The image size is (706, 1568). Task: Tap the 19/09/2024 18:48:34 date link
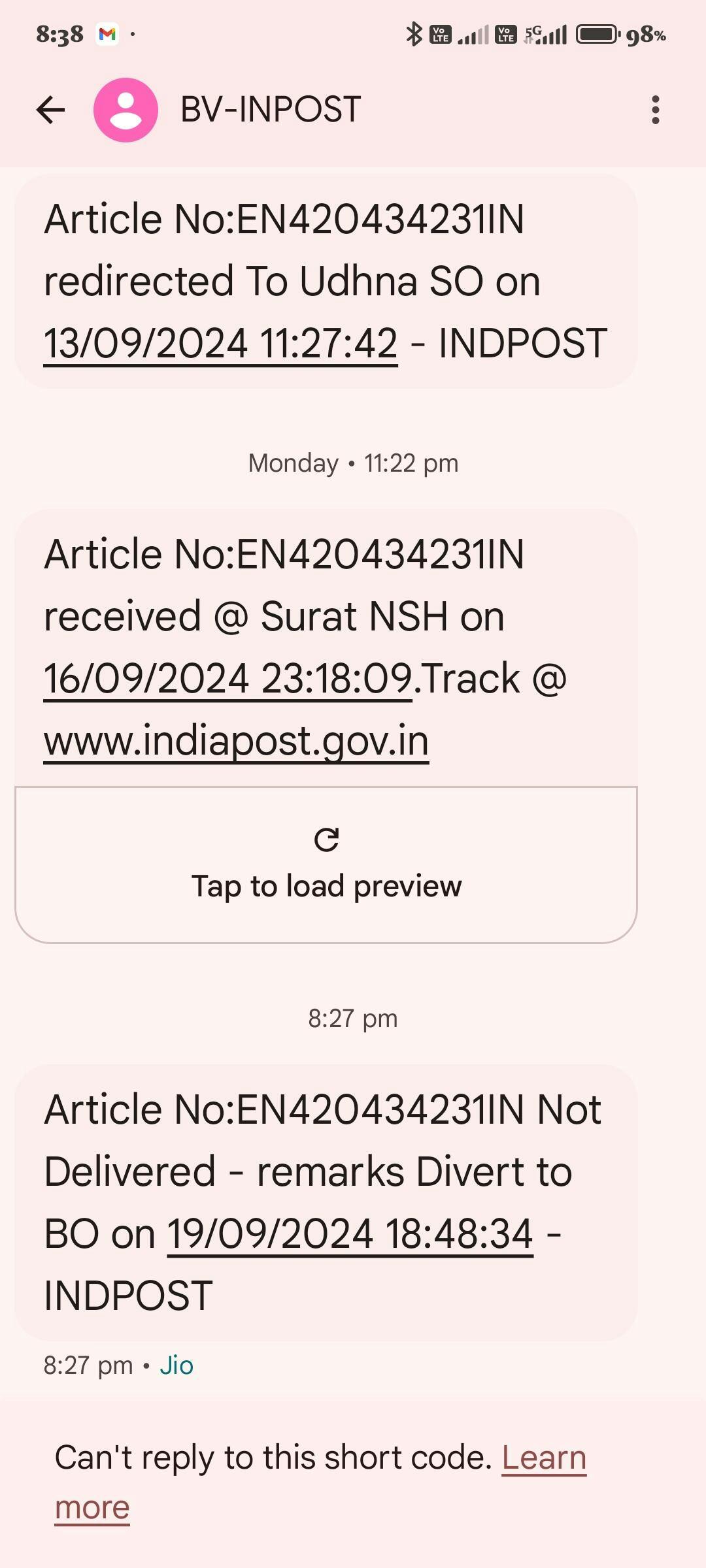click(350, 1234)
